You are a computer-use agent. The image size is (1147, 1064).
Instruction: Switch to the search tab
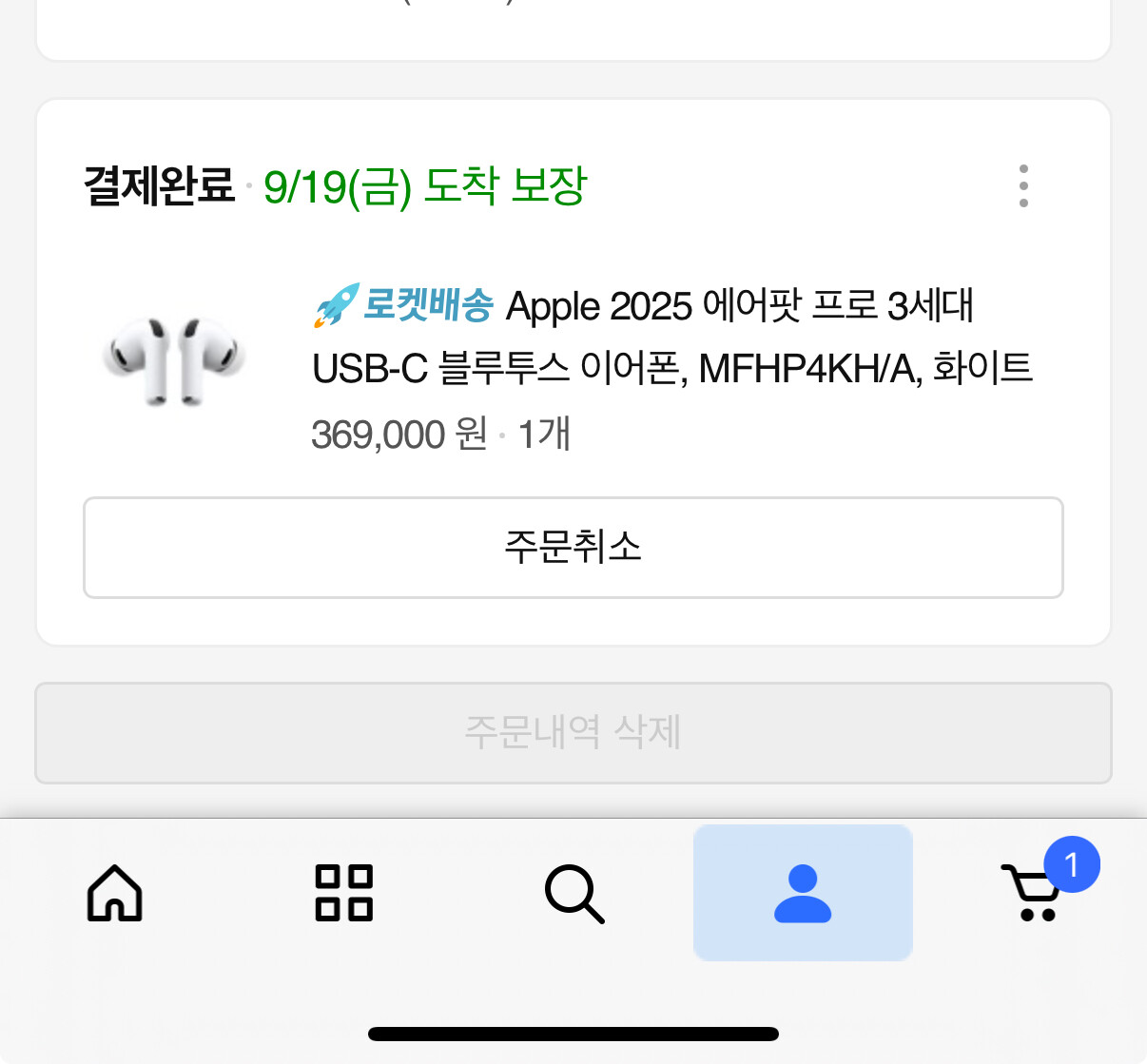click(573, 893)
